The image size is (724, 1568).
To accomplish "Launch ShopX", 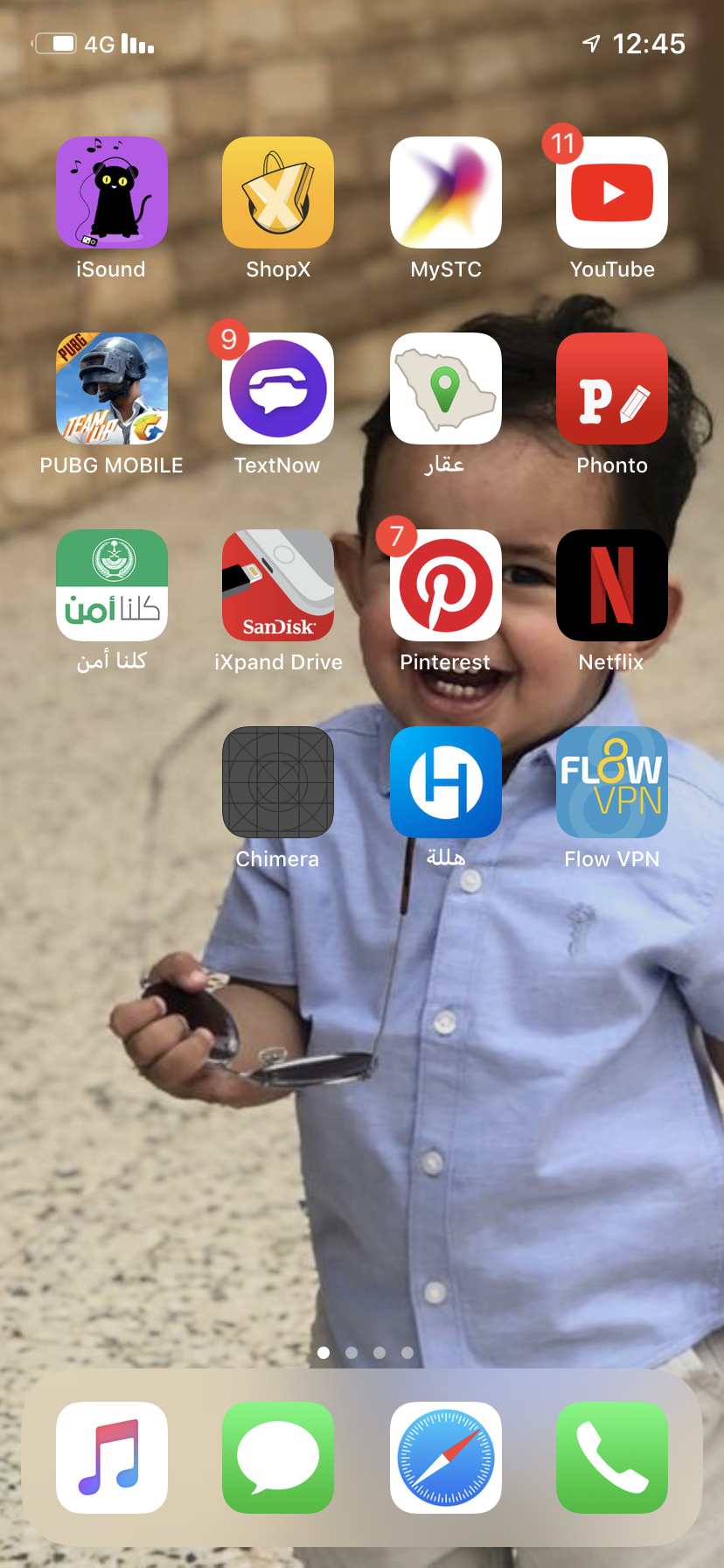I will 278,192.
